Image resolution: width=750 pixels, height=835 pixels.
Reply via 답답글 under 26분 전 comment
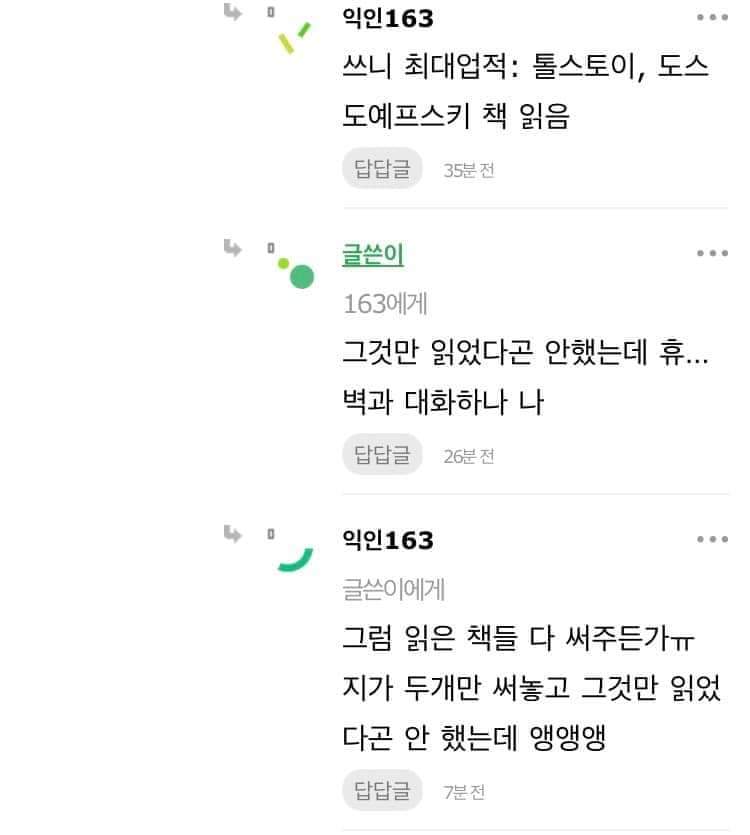[x=382, y=455]
